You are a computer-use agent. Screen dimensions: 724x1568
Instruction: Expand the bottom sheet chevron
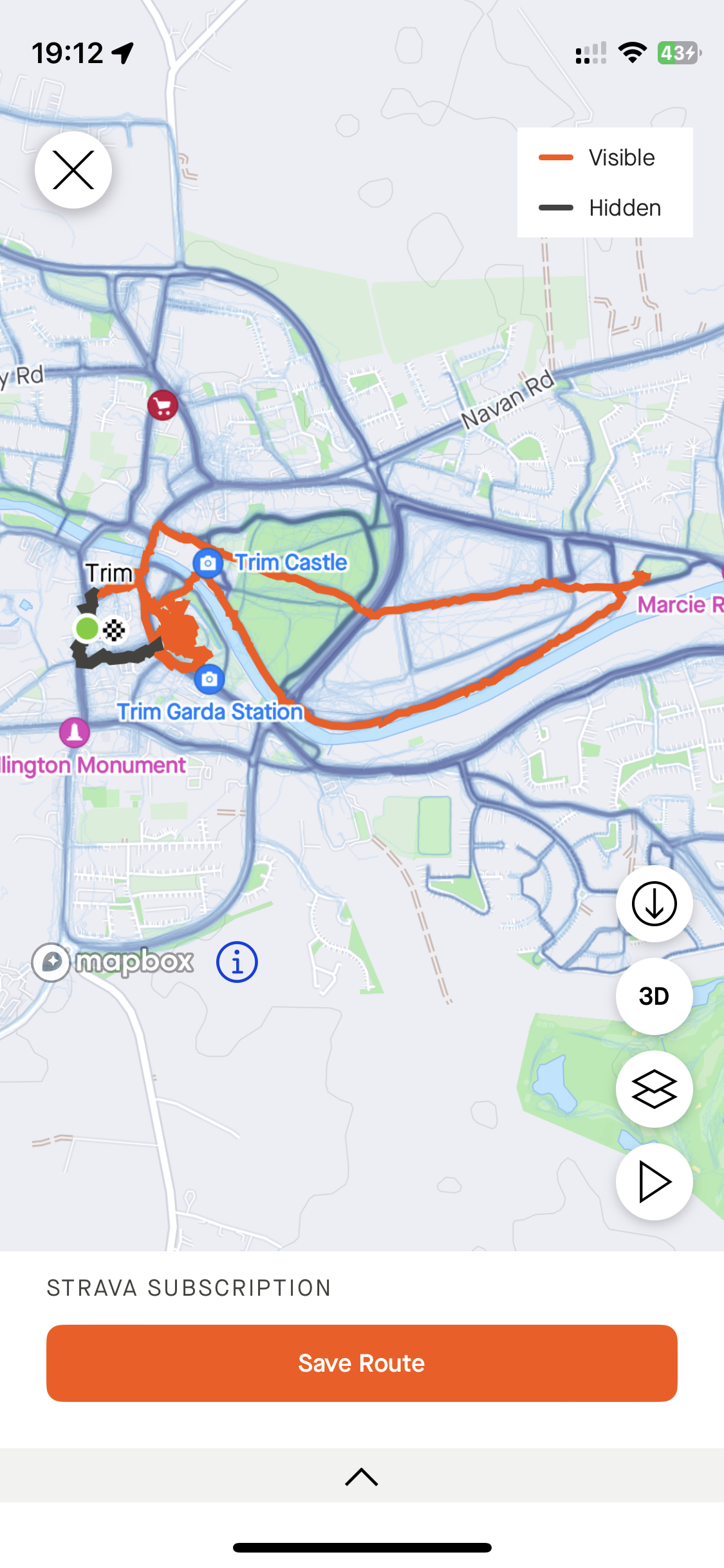[x=362, y=1477]
